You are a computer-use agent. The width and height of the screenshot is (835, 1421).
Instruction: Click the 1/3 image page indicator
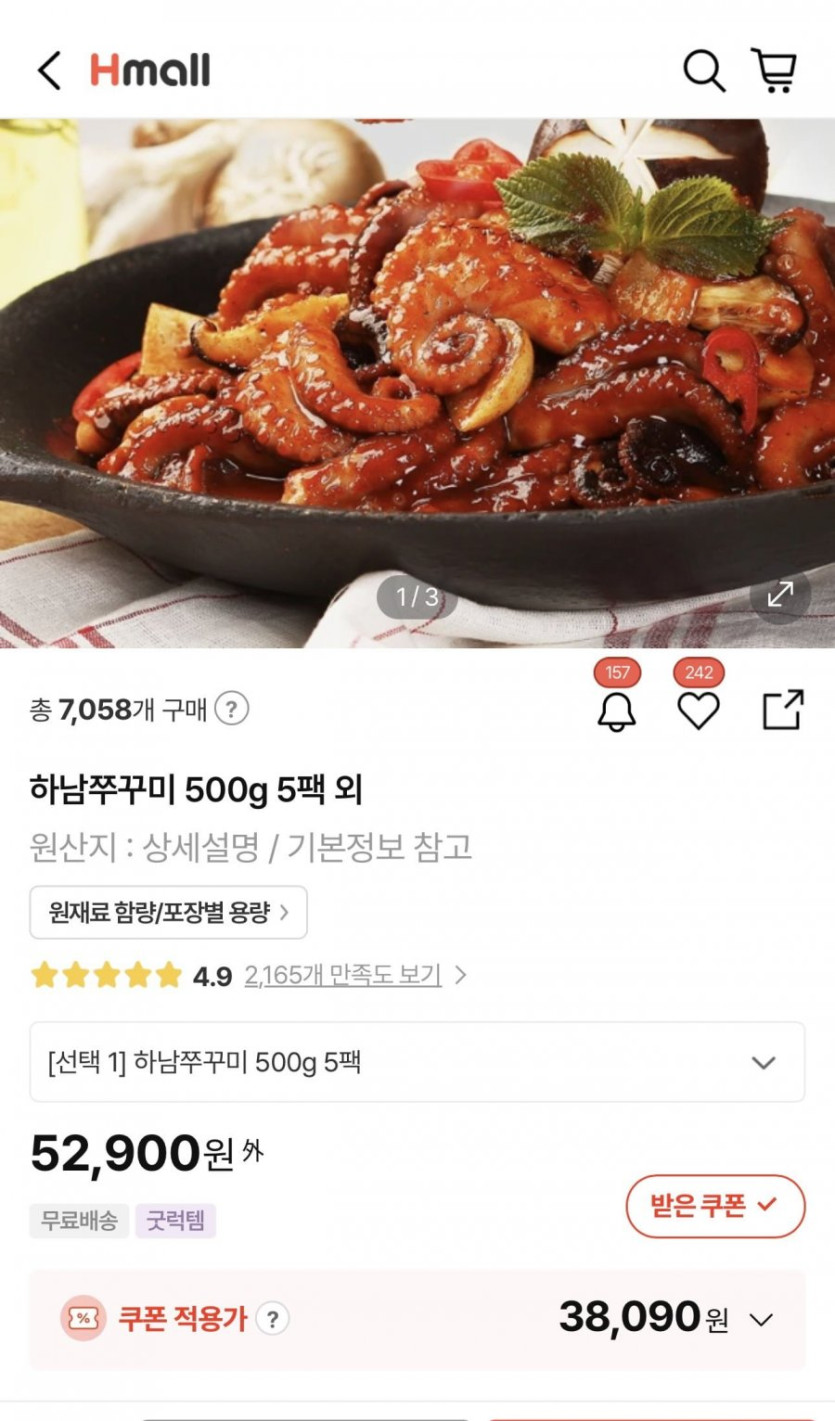(417, 596)
